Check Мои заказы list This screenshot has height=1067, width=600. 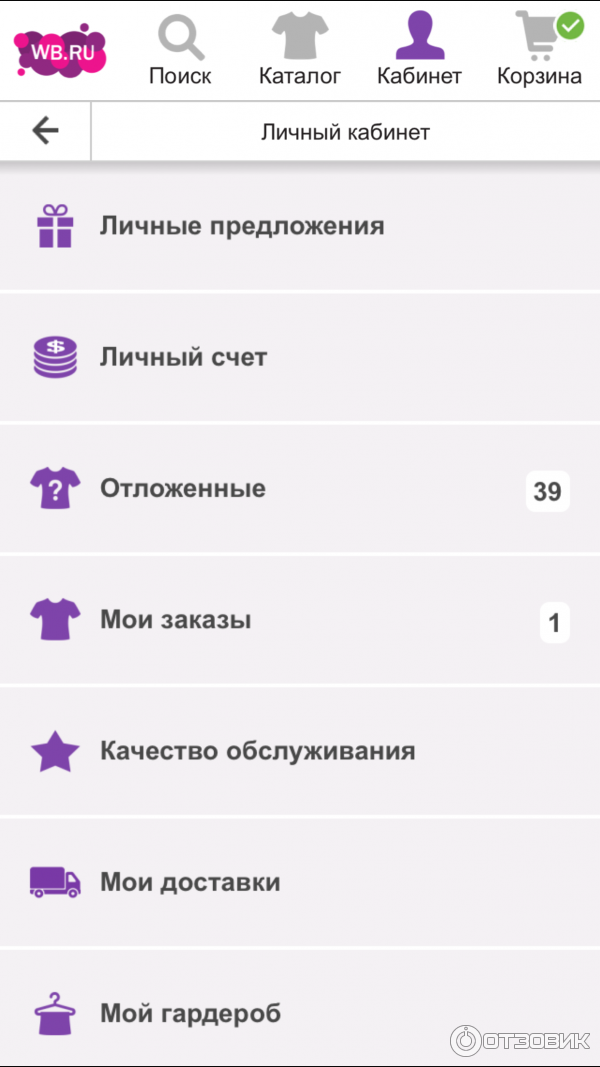point(300,620)
